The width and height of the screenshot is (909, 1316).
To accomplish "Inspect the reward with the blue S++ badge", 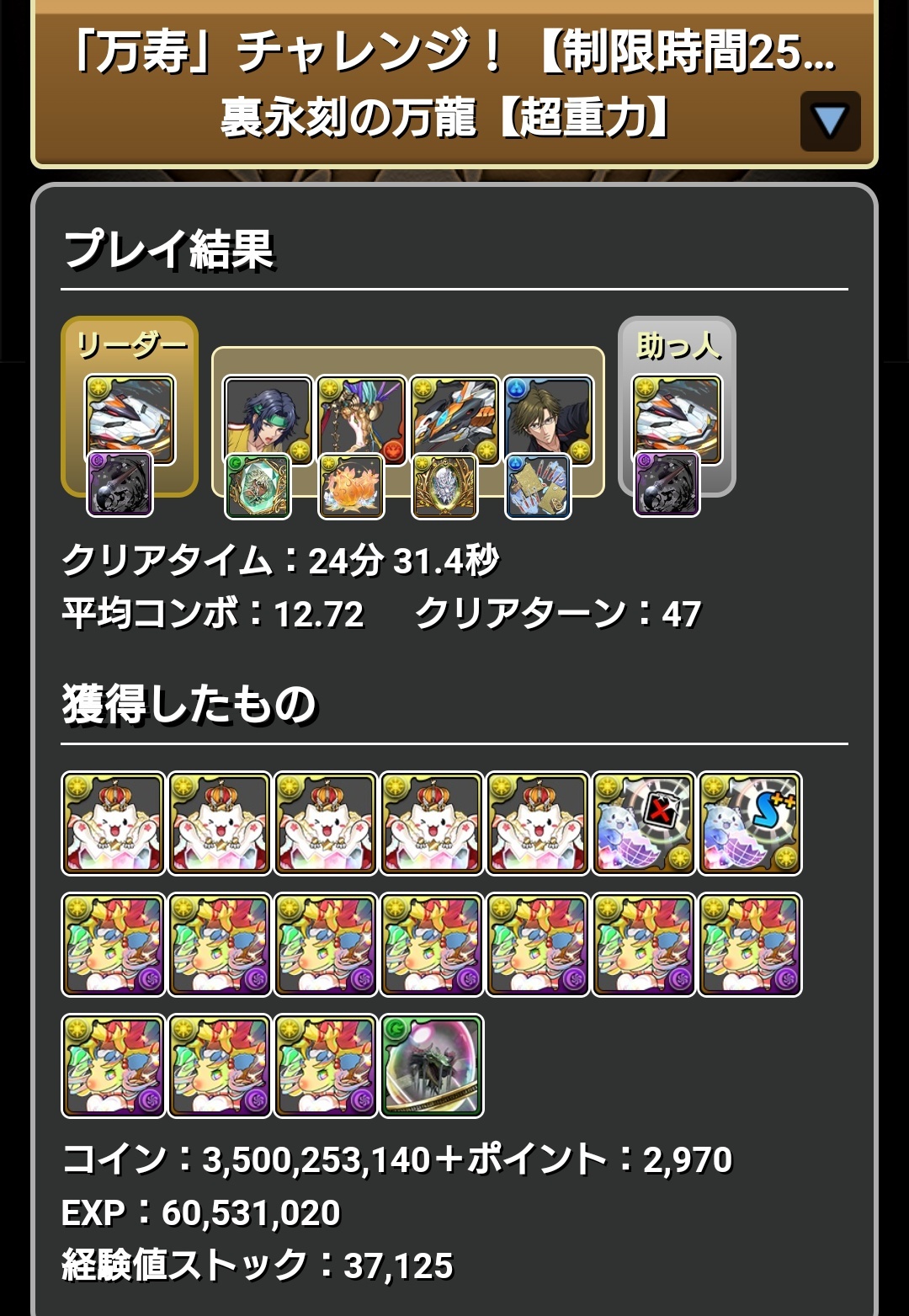I will point(749,823).
